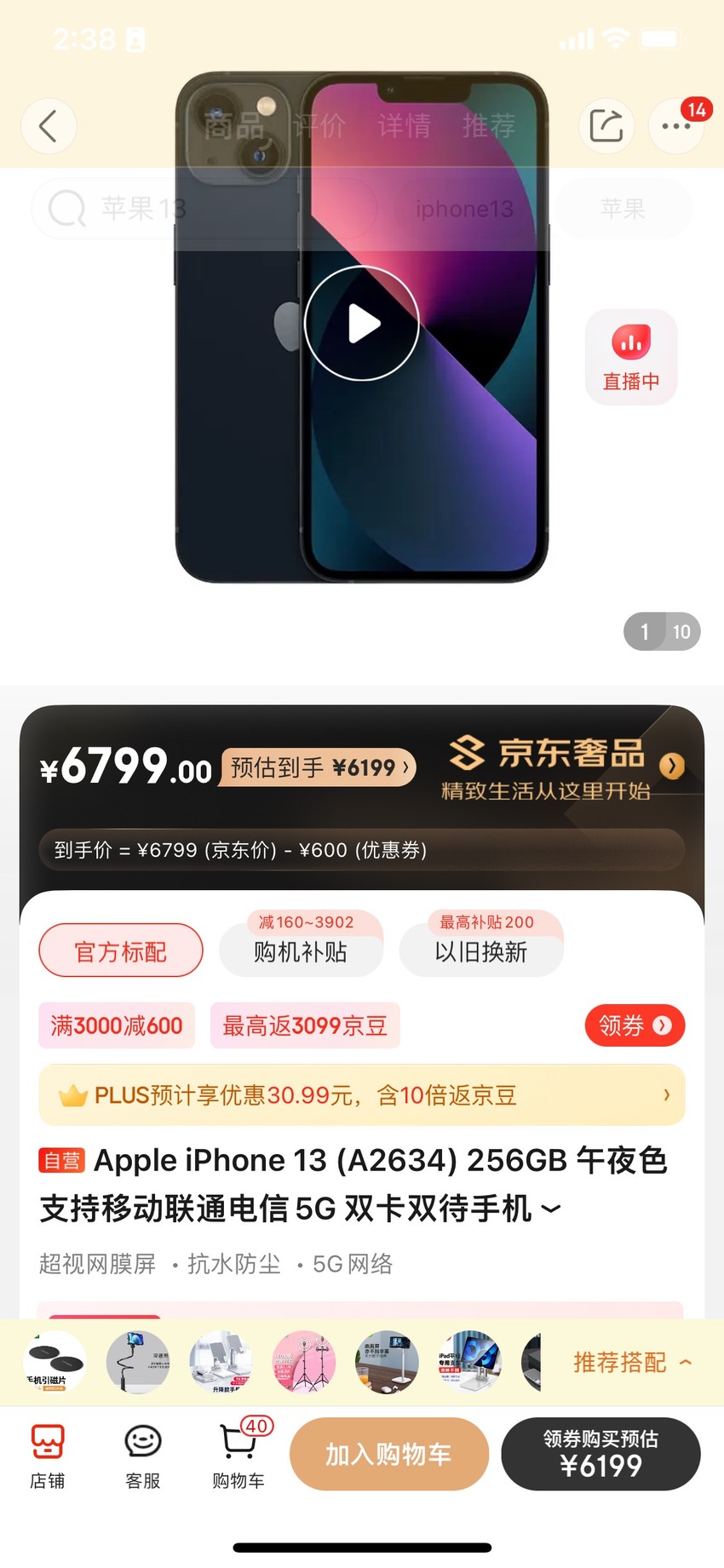Open the 店铺 store page
Image resolution: width=724 pixels, height=1568 pixels.
[x=48, y=1456]
